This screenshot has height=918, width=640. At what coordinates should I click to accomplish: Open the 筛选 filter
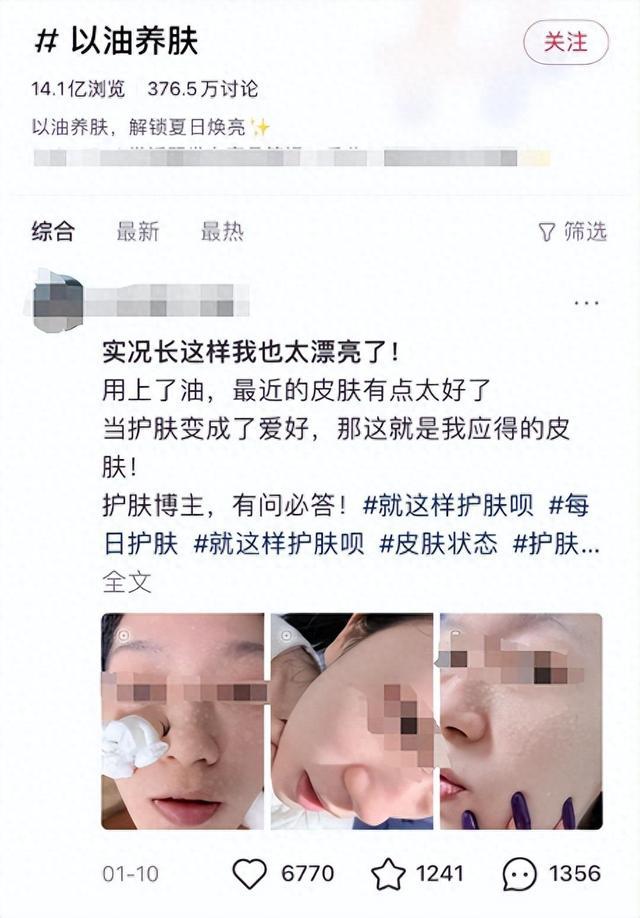(572, 232)
